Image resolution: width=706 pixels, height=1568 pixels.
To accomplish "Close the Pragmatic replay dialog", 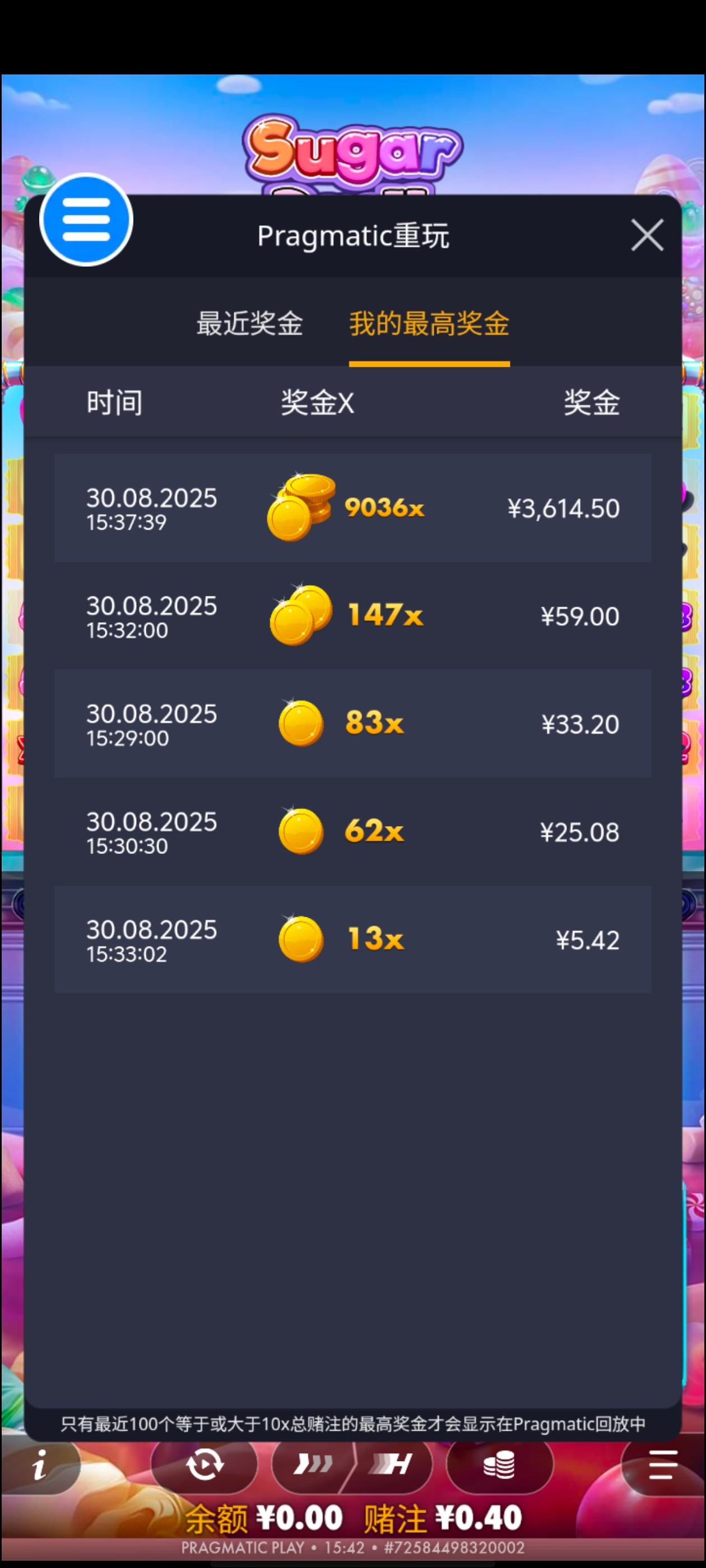I will pyautogui.click(x=647, y=236).
